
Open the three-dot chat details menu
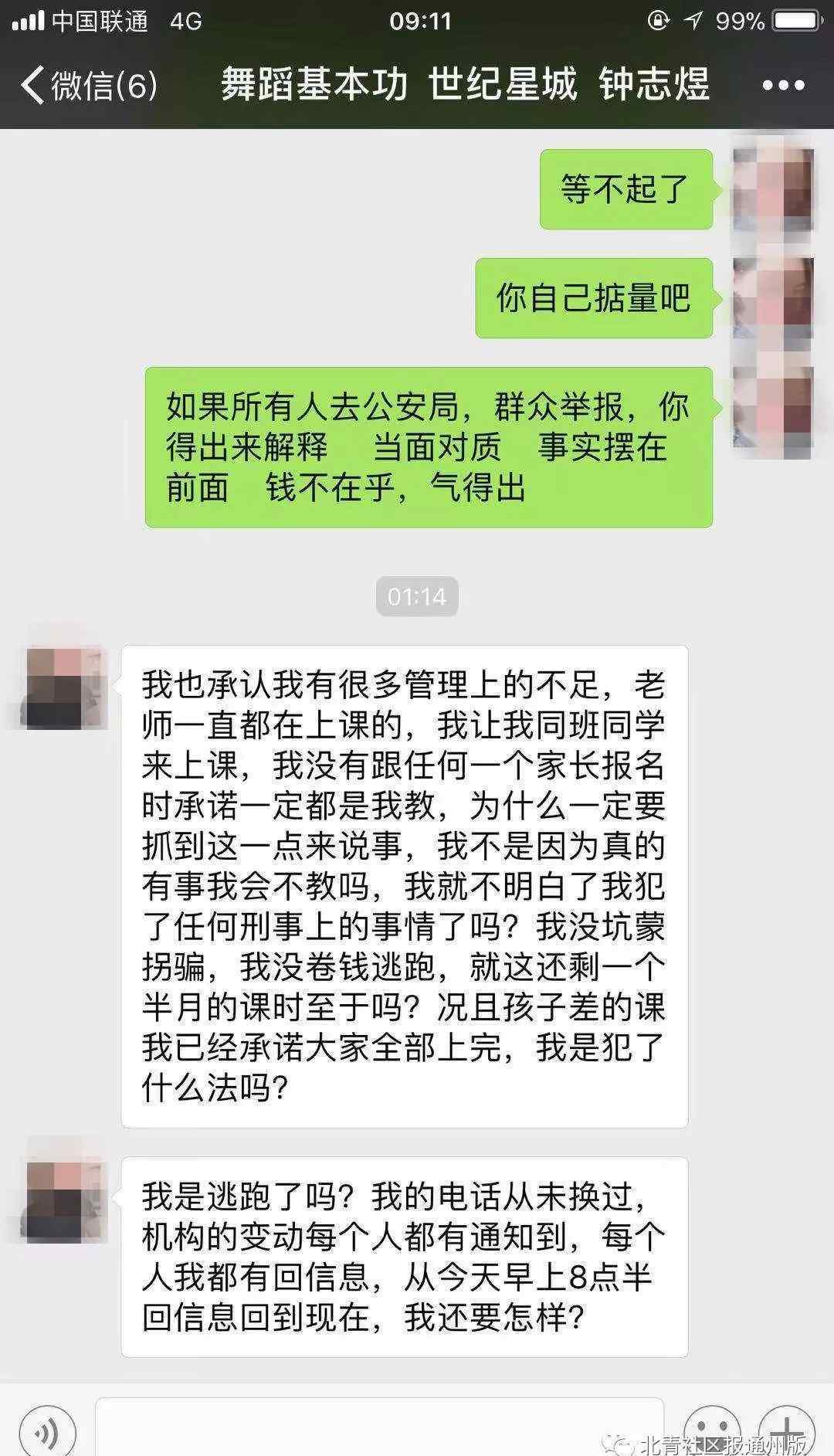[783, 85]
